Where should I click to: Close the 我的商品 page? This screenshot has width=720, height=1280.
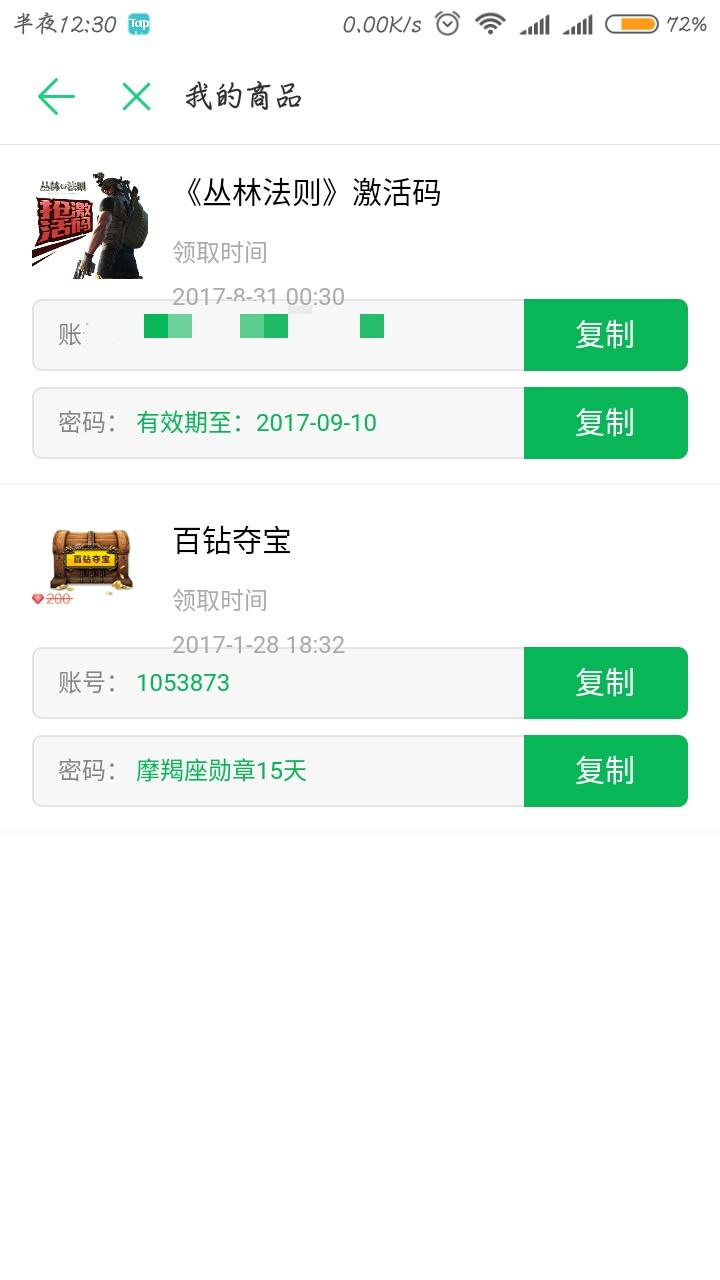136,96
